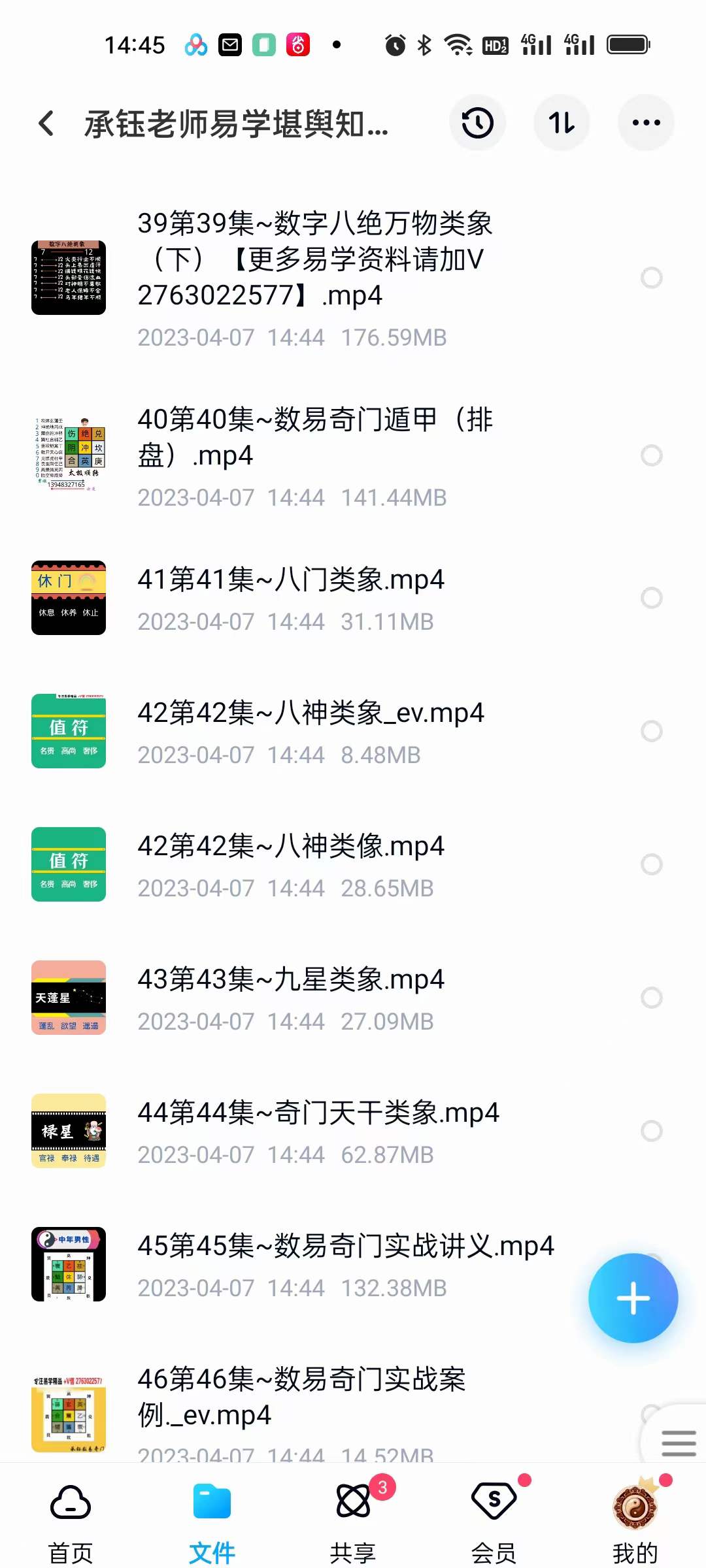
Task: Expand the hamburger menu at bottom right
Action: pyautogui.click(x=678, y=1444)
